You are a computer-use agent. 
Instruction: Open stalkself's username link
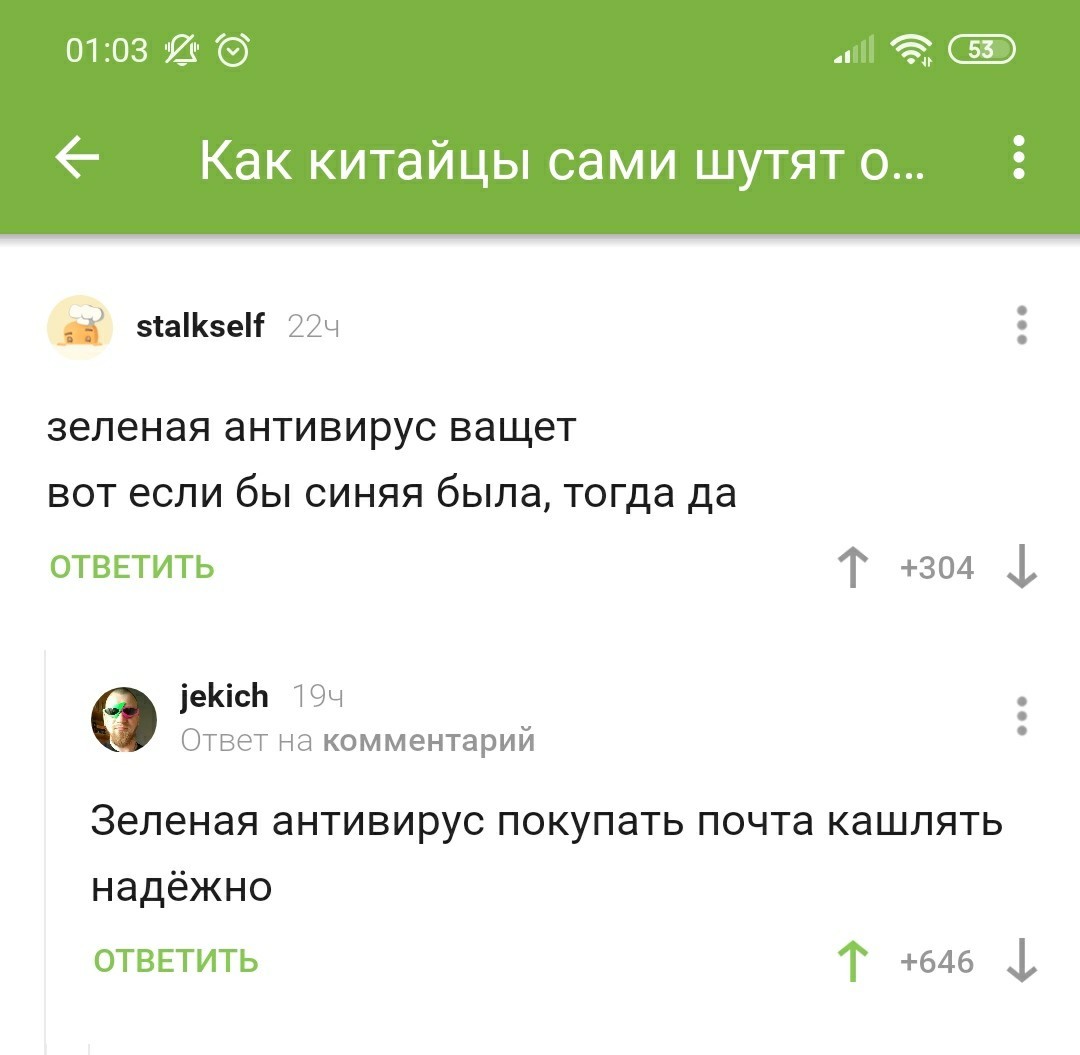pos(200,325)
